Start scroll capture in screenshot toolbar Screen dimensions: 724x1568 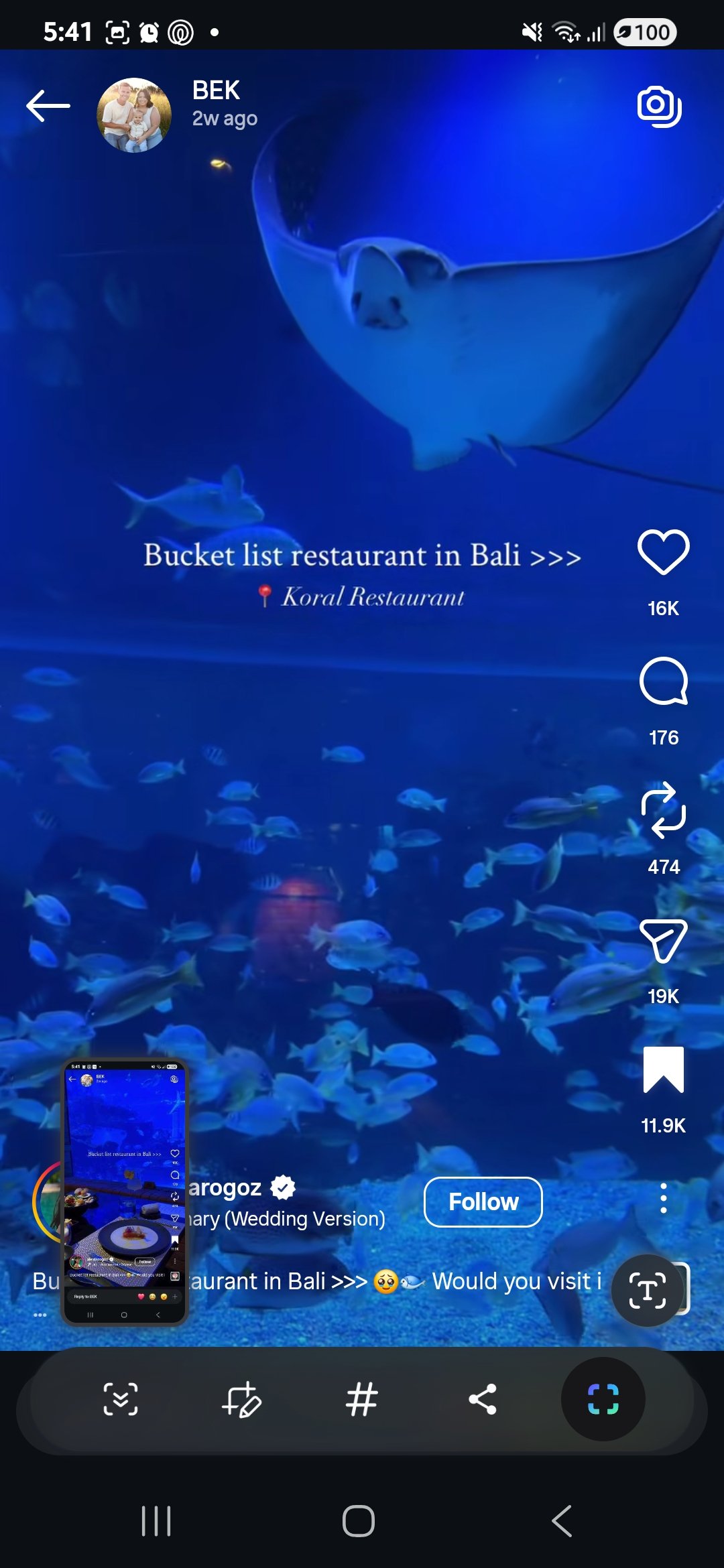(x=121, y=1399)
